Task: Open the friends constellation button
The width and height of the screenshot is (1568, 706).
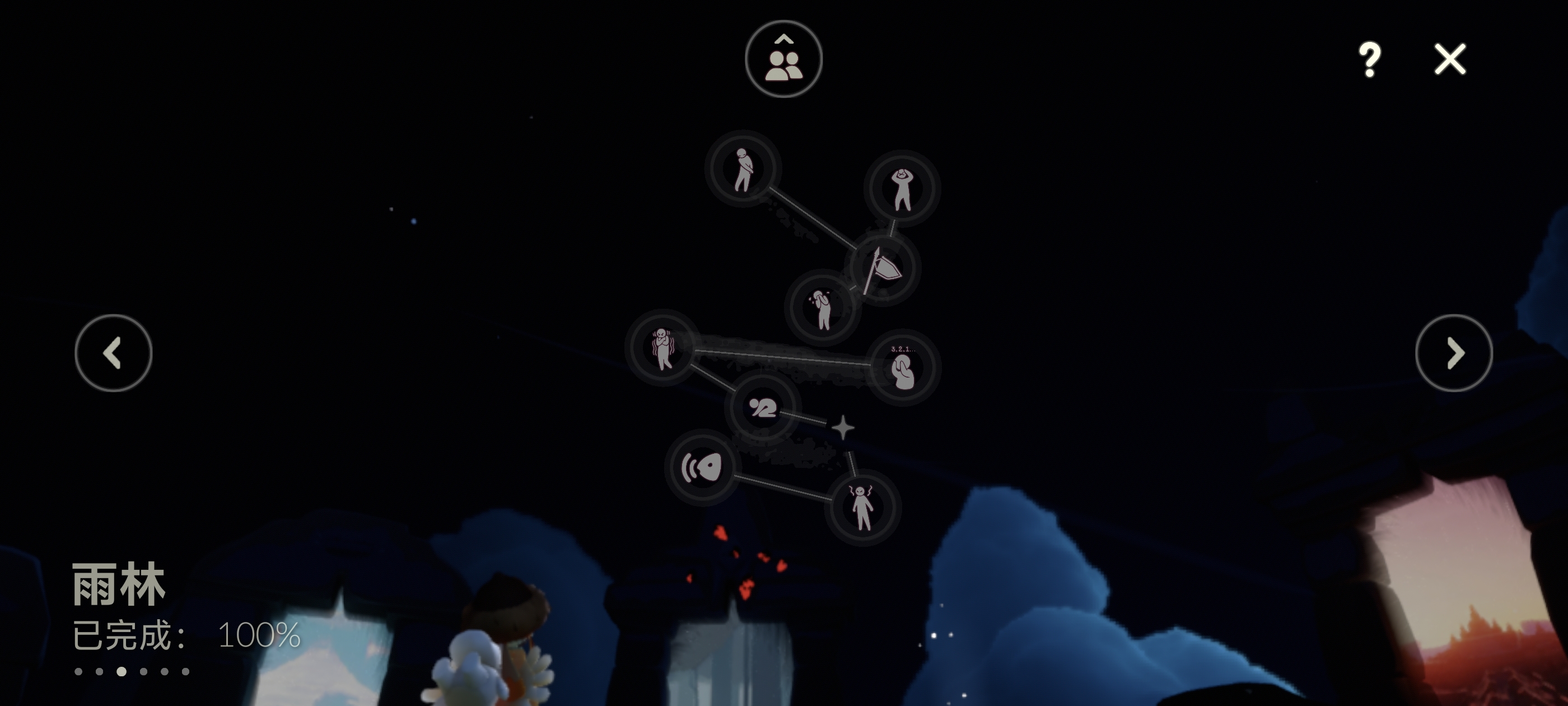Action: click(x=783, y=59)
